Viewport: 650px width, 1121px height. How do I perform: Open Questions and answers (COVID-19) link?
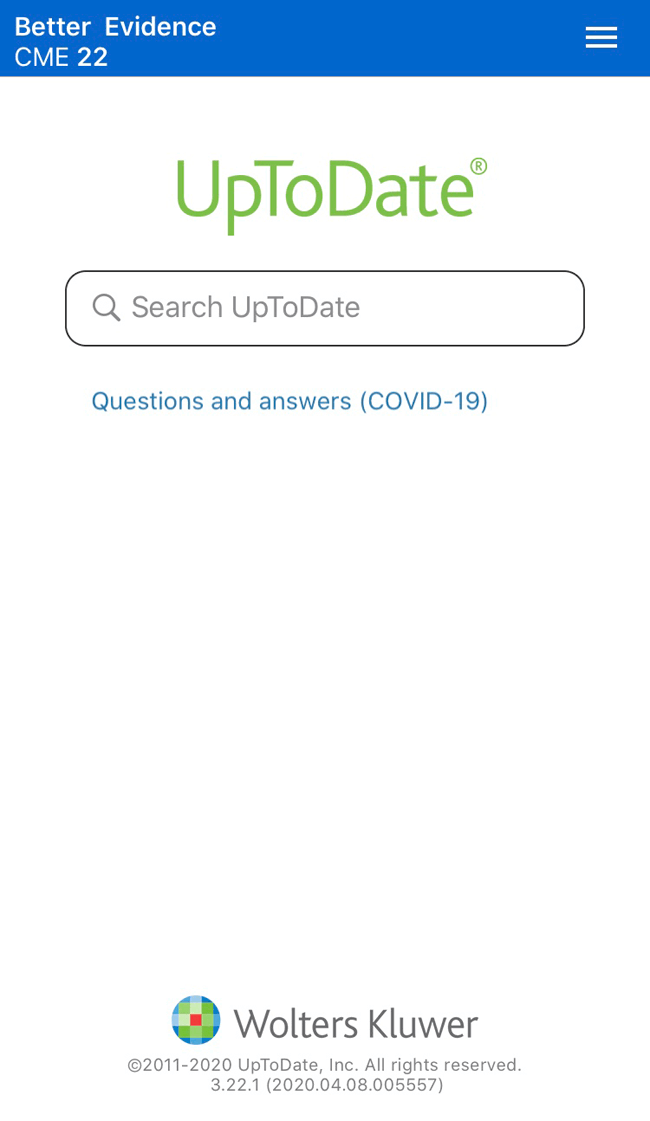pyautogui.click(x=290, y=401)
